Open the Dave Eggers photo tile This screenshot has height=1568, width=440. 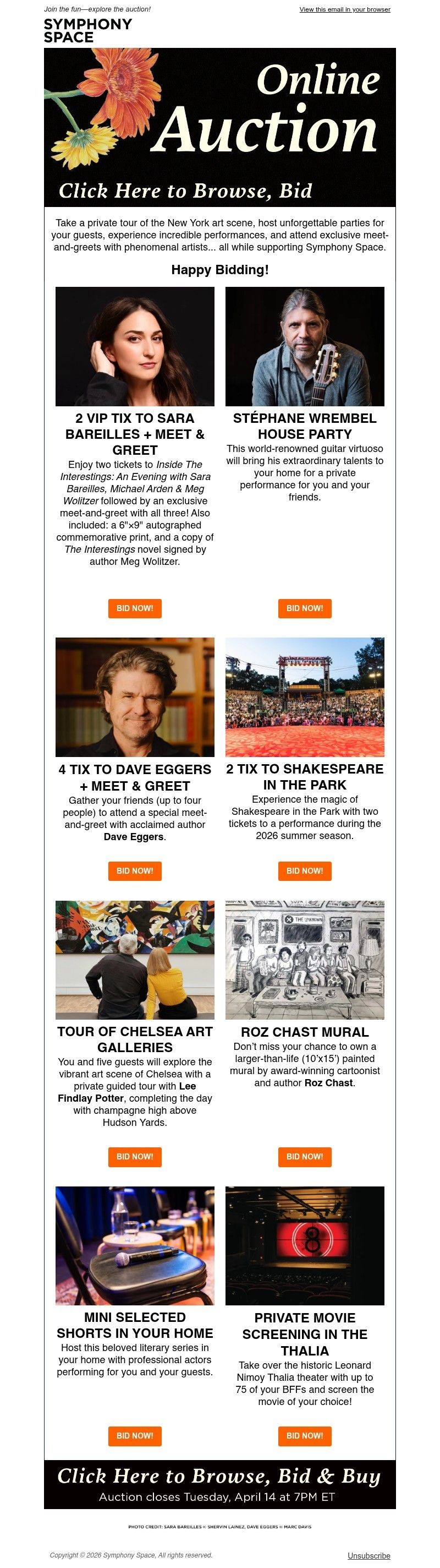click(135, 696)
